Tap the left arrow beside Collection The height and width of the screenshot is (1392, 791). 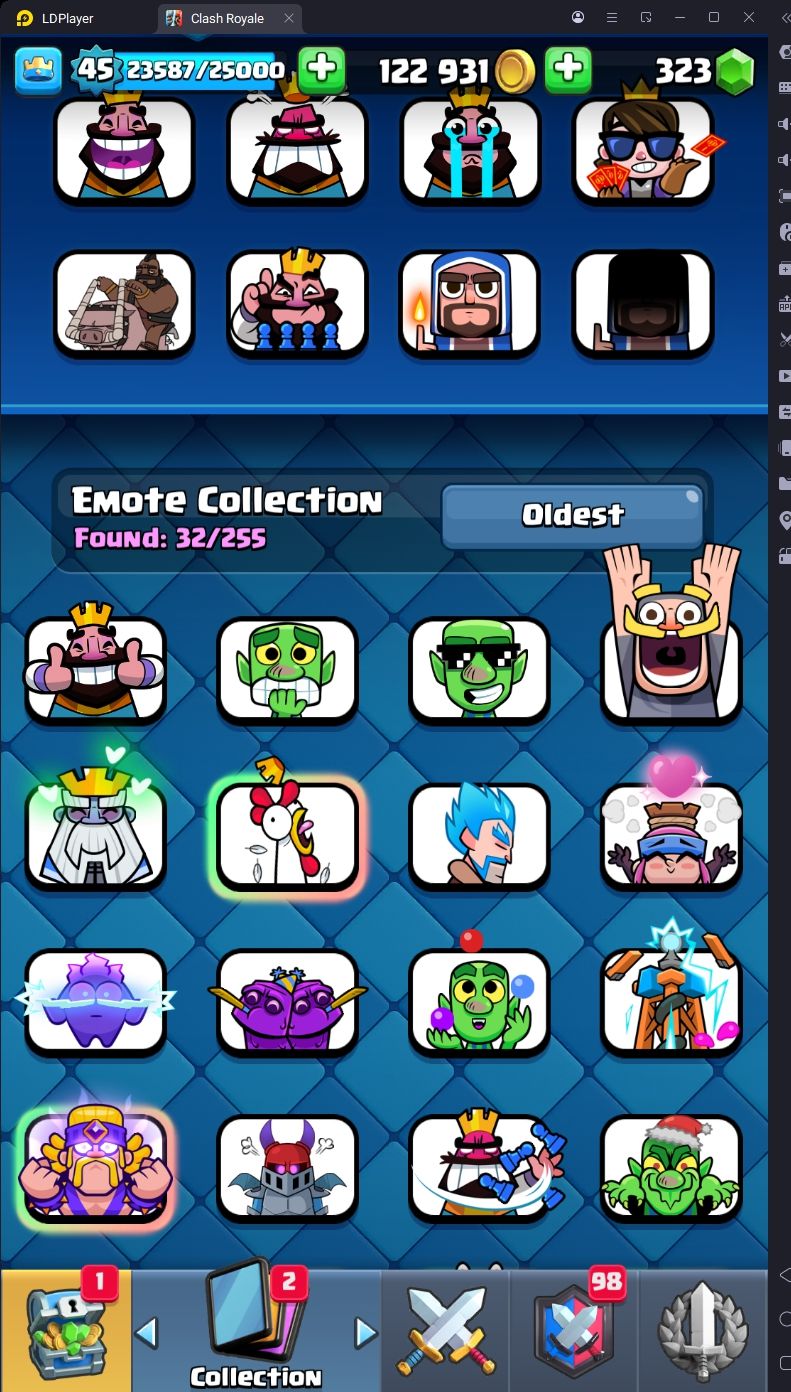pyautogui.click(x=147, y=1332)
